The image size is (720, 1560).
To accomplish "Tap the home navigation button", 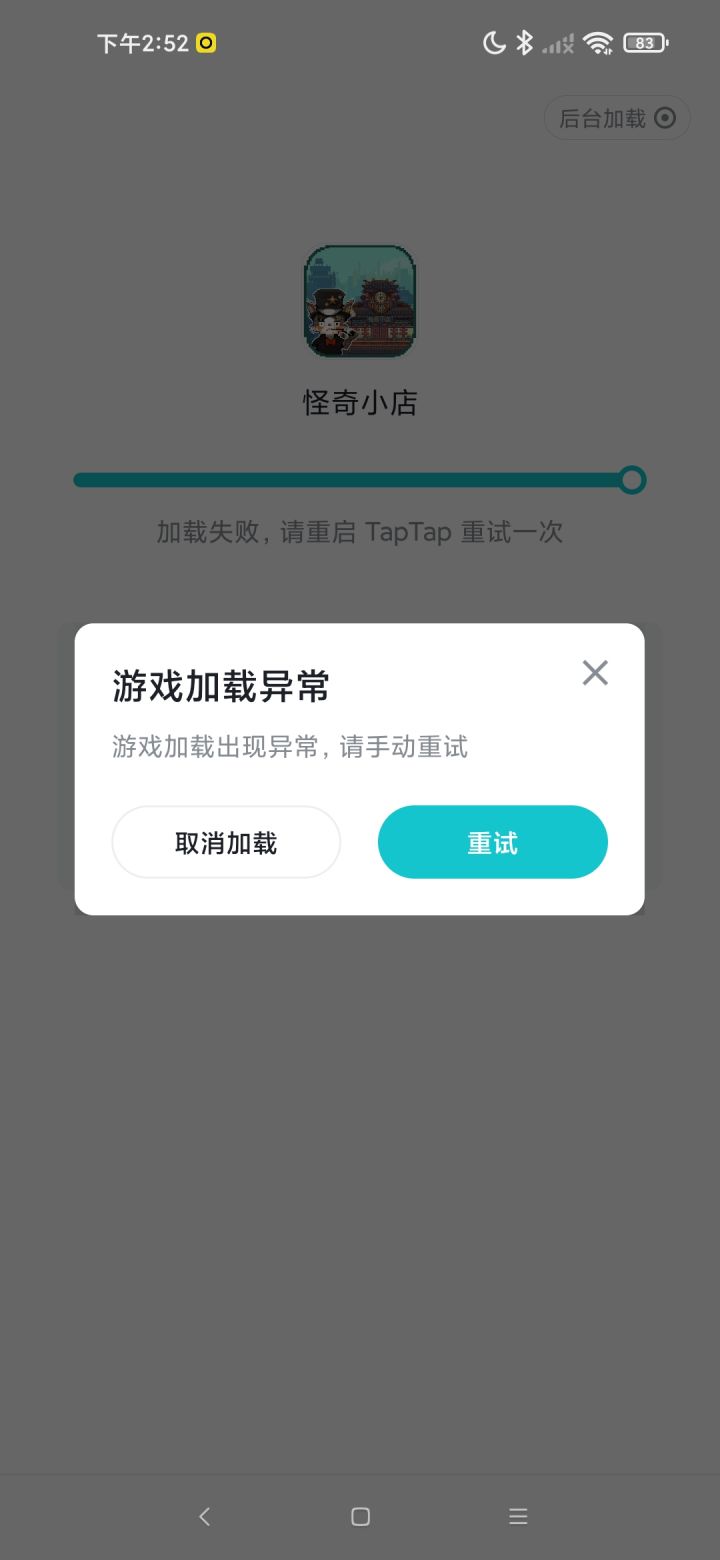I will [x=360, y=1516].
